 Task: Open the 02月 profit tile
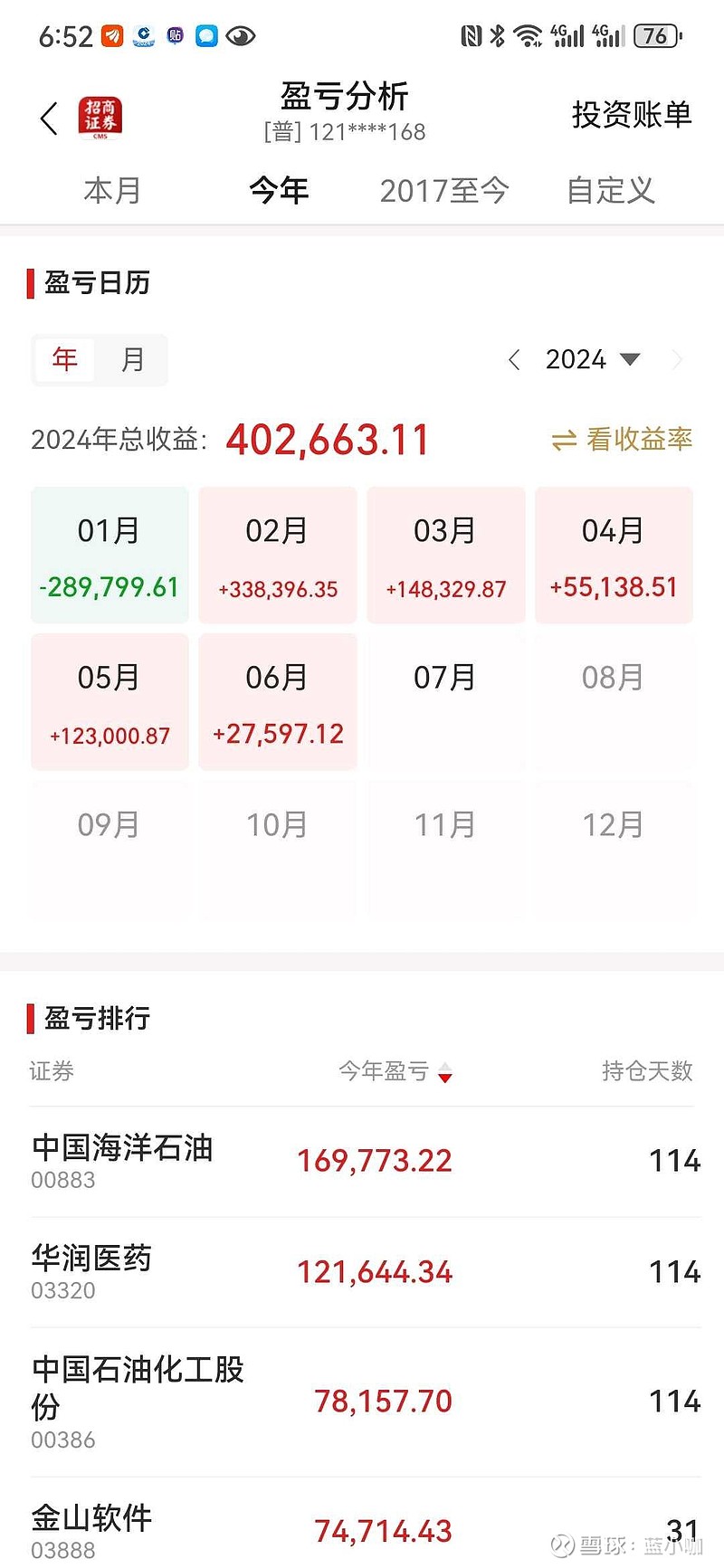(278, 555)
